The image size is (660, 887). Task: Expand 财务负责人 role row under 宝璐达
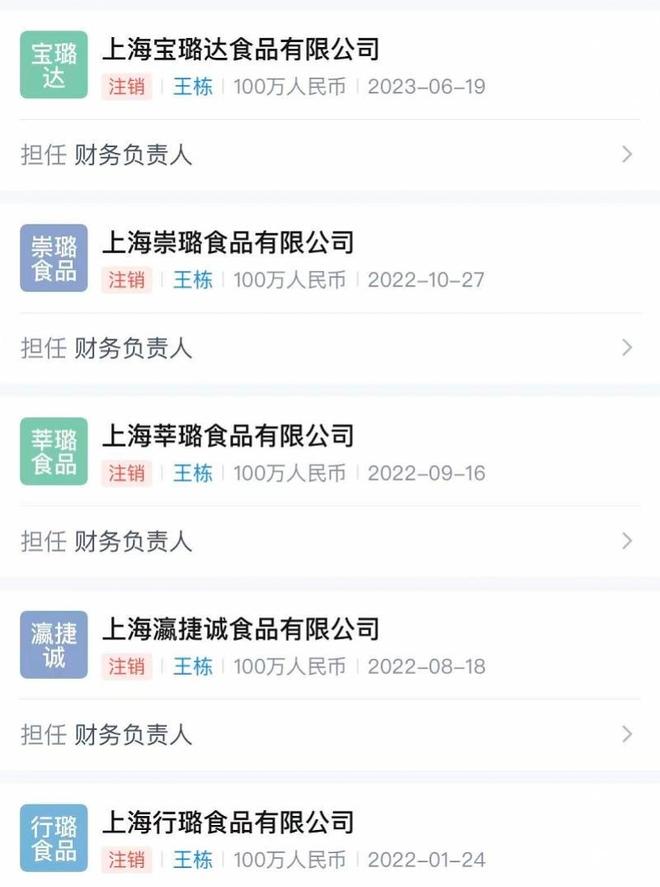coord(330,155)
